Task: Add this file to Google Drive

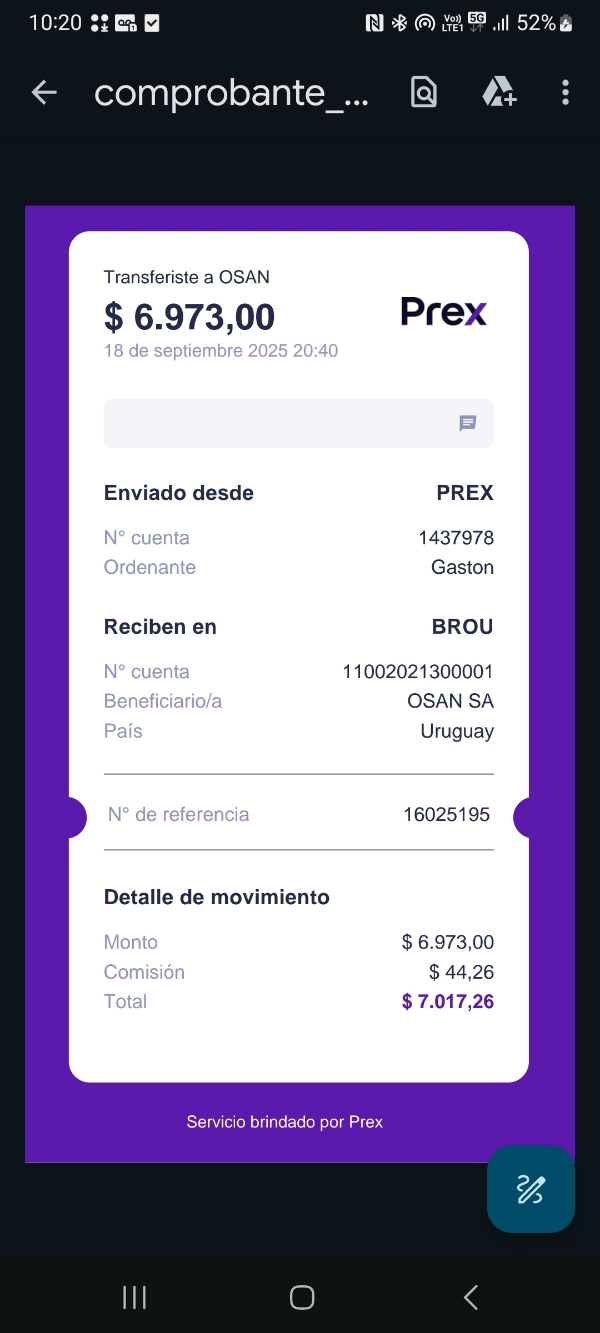Action: (498, 93)
